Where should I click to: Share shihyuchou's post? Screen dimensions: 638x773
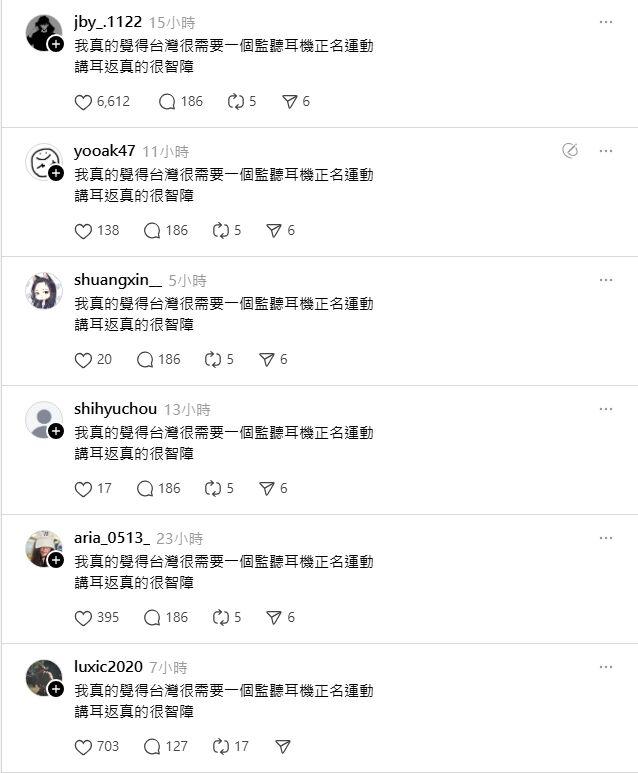266,488
